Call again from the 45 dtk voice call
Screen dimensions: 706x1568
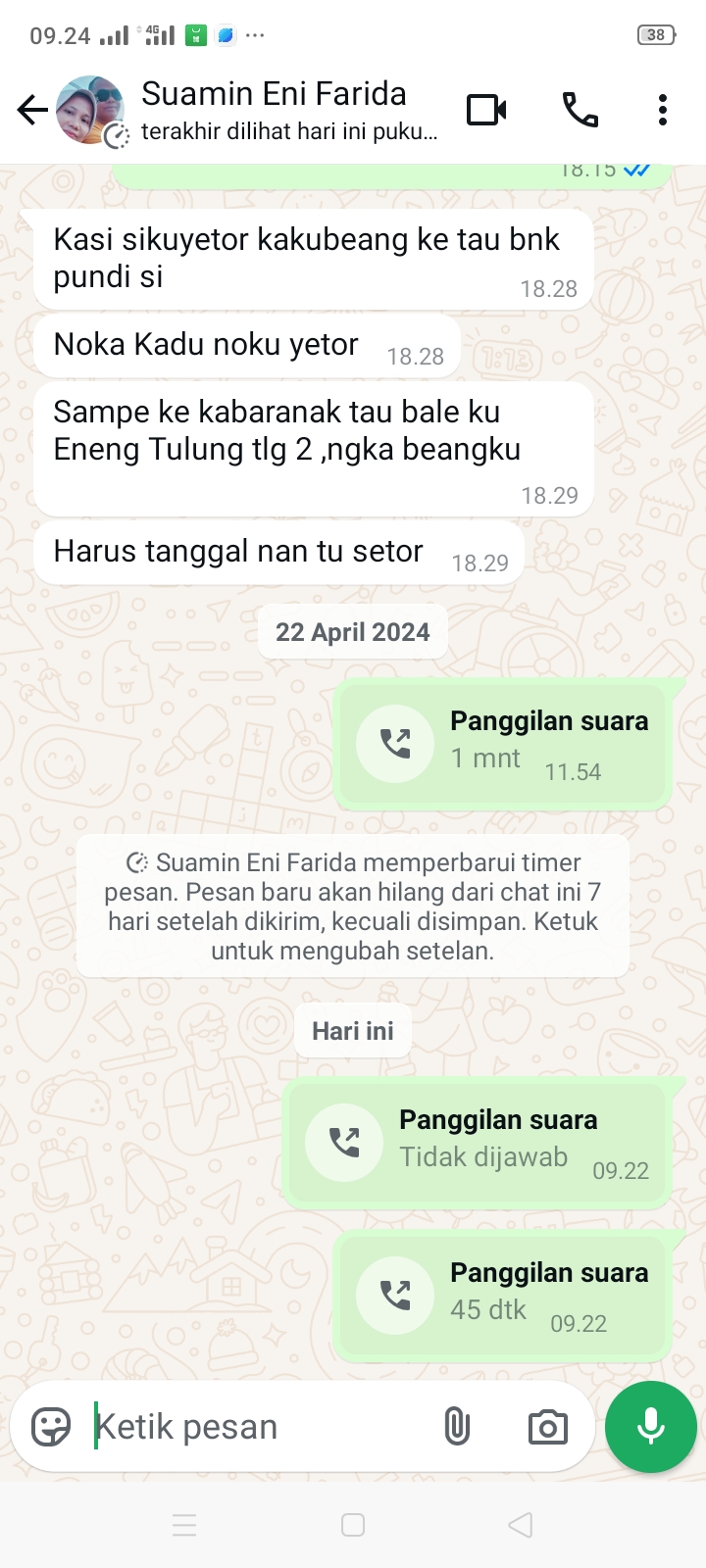pos(396,1296)
